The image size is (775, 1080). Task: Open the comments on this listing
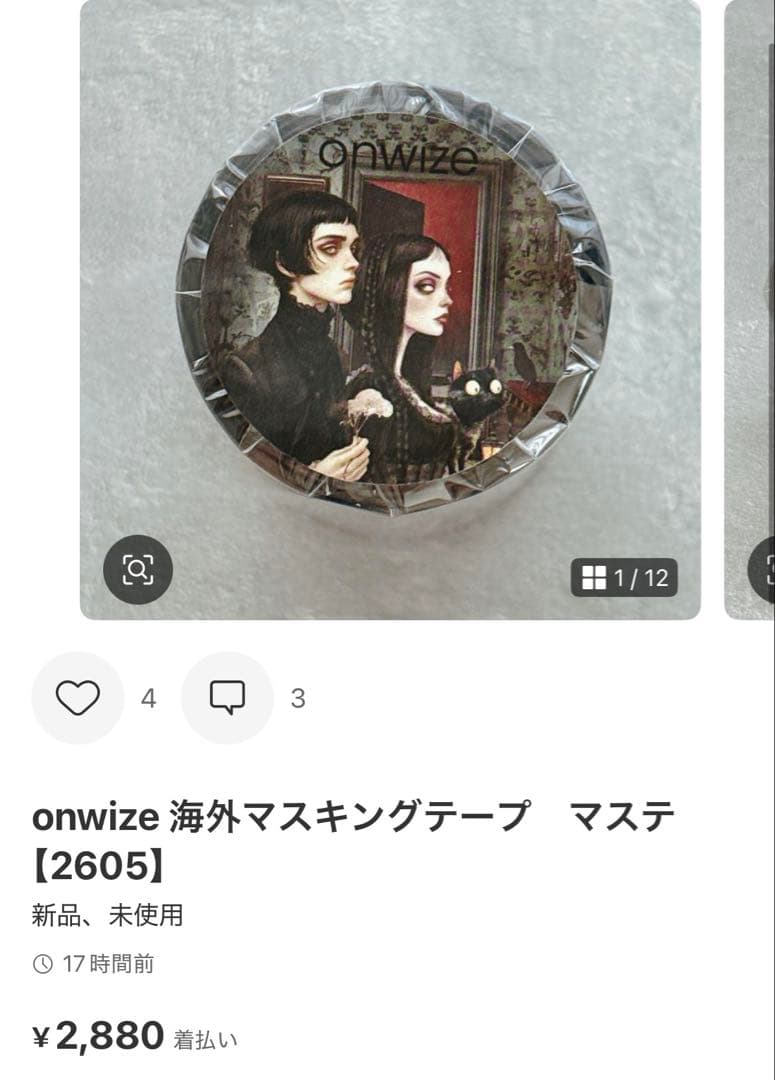tap(227, 697)
